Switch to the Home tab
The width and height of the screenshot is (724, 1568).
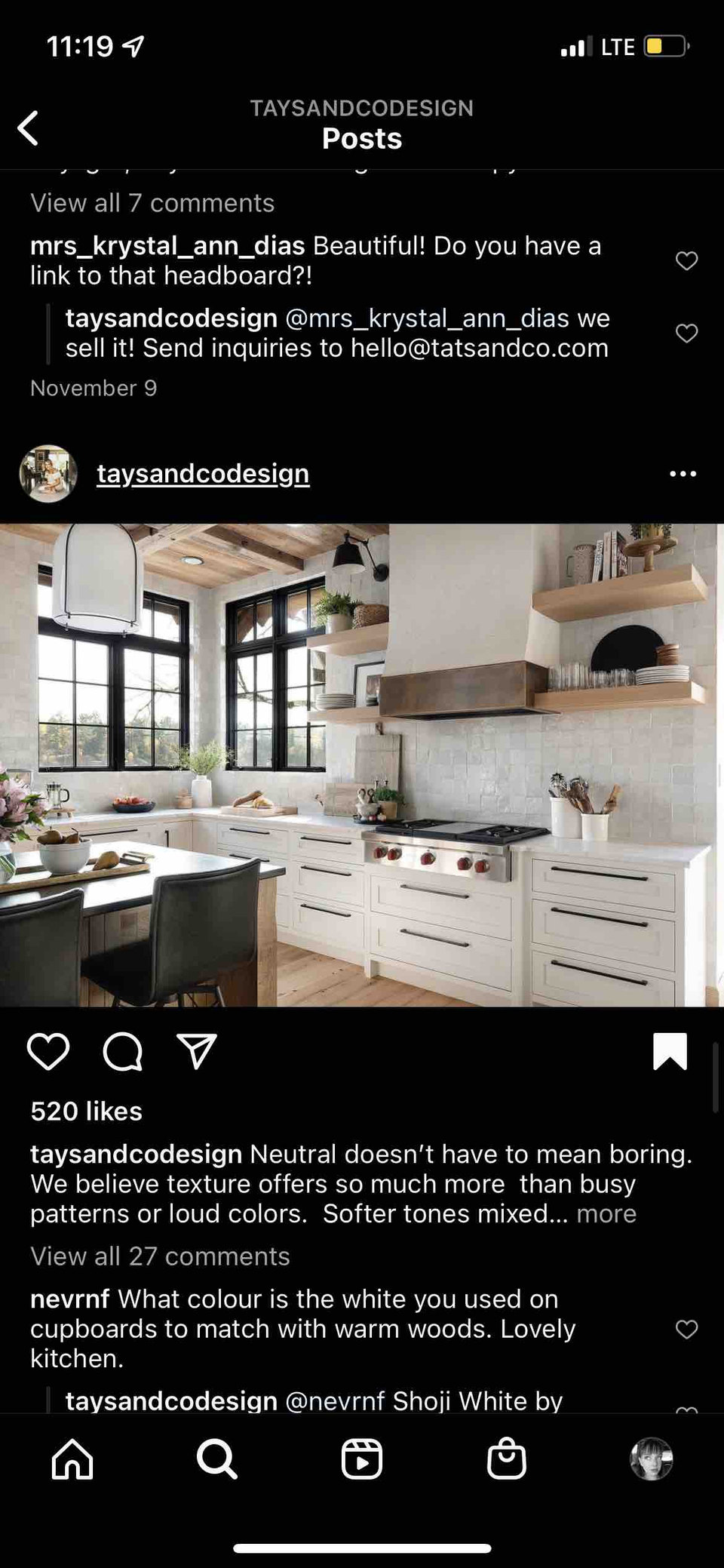click(x=72, y=1459)
